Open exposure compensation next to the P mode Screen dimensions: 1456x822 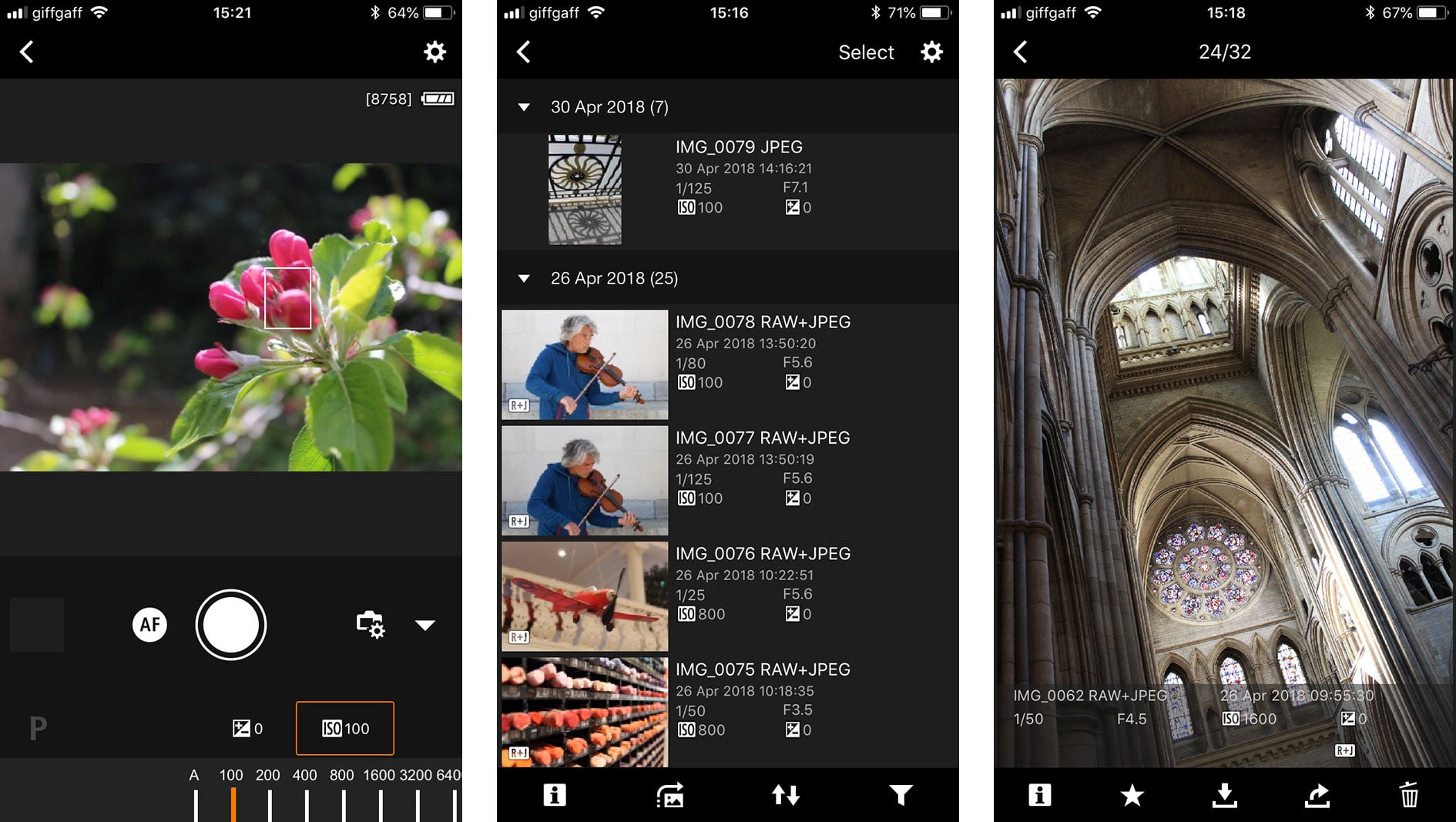point(248,728)
